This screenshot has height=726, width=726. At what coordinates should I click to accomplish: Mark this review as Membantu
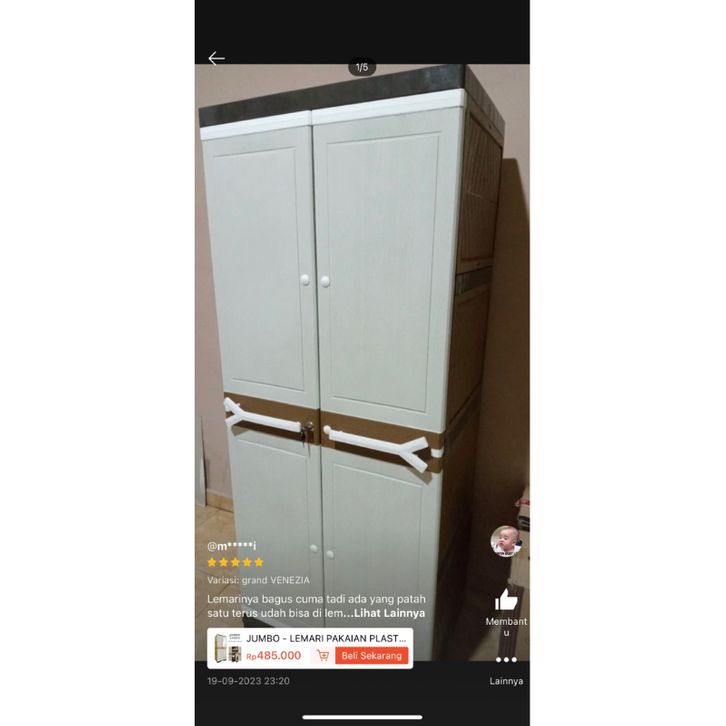coord(506,600)
